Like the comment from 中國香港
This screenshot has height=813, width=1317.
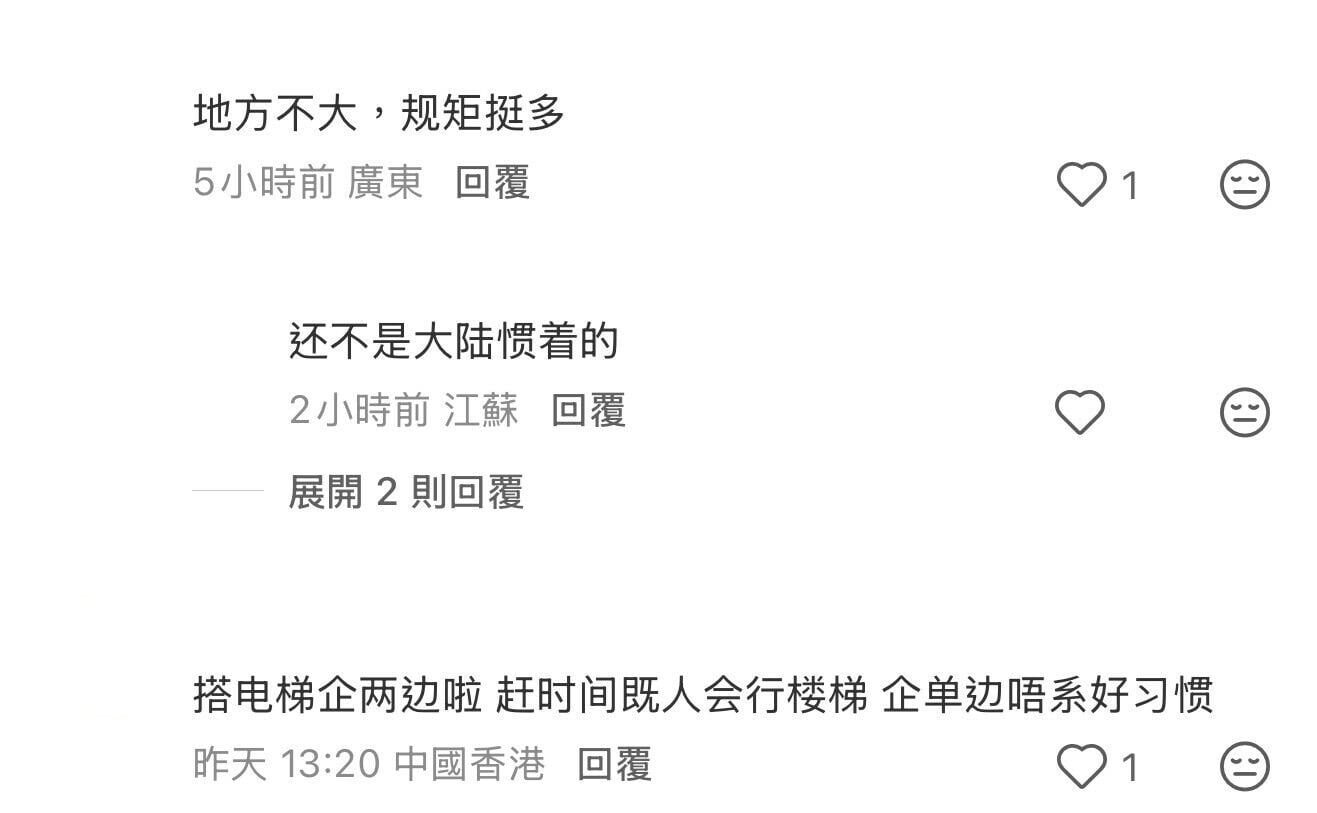[x=1081, y=767]
